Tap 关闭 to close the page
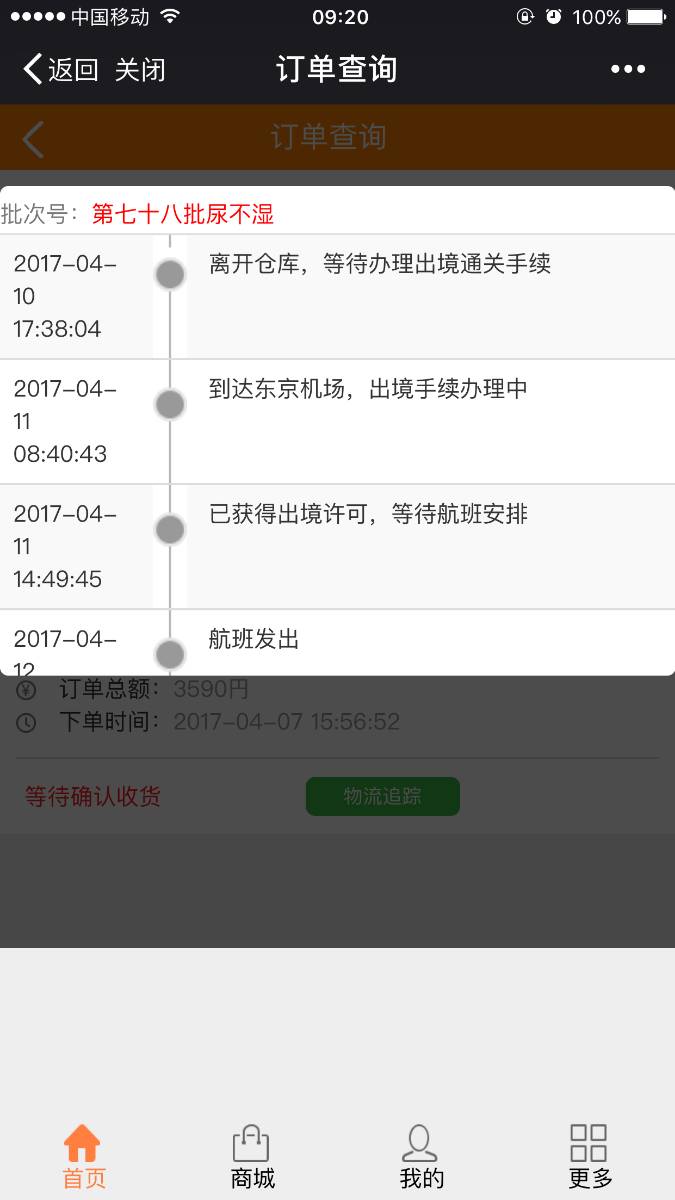This screenshot has height=1200, width=675. coord(140,69)
